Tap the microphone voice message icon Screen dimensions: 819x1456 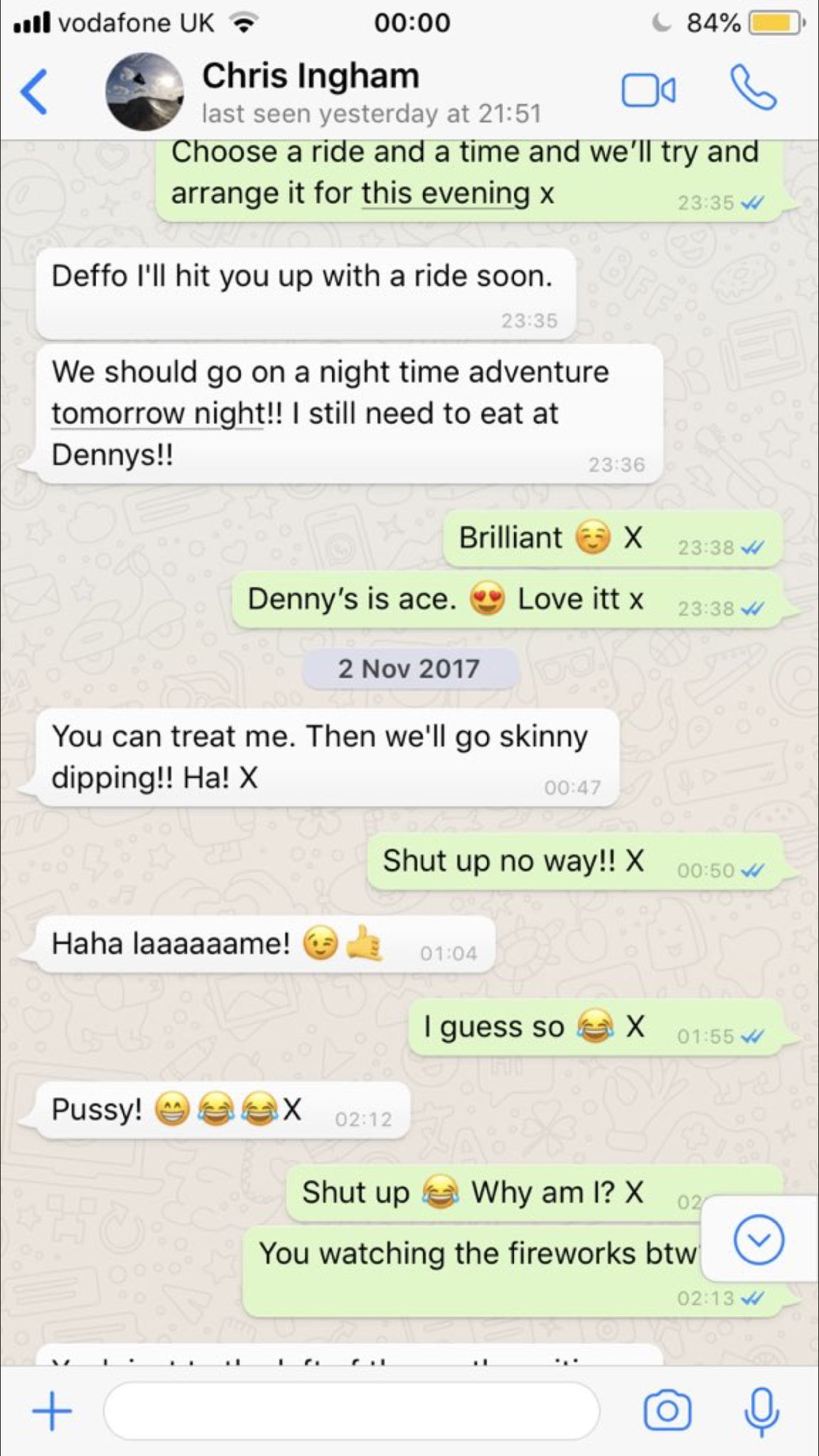pyautogui.click(x=761, y=1410)
